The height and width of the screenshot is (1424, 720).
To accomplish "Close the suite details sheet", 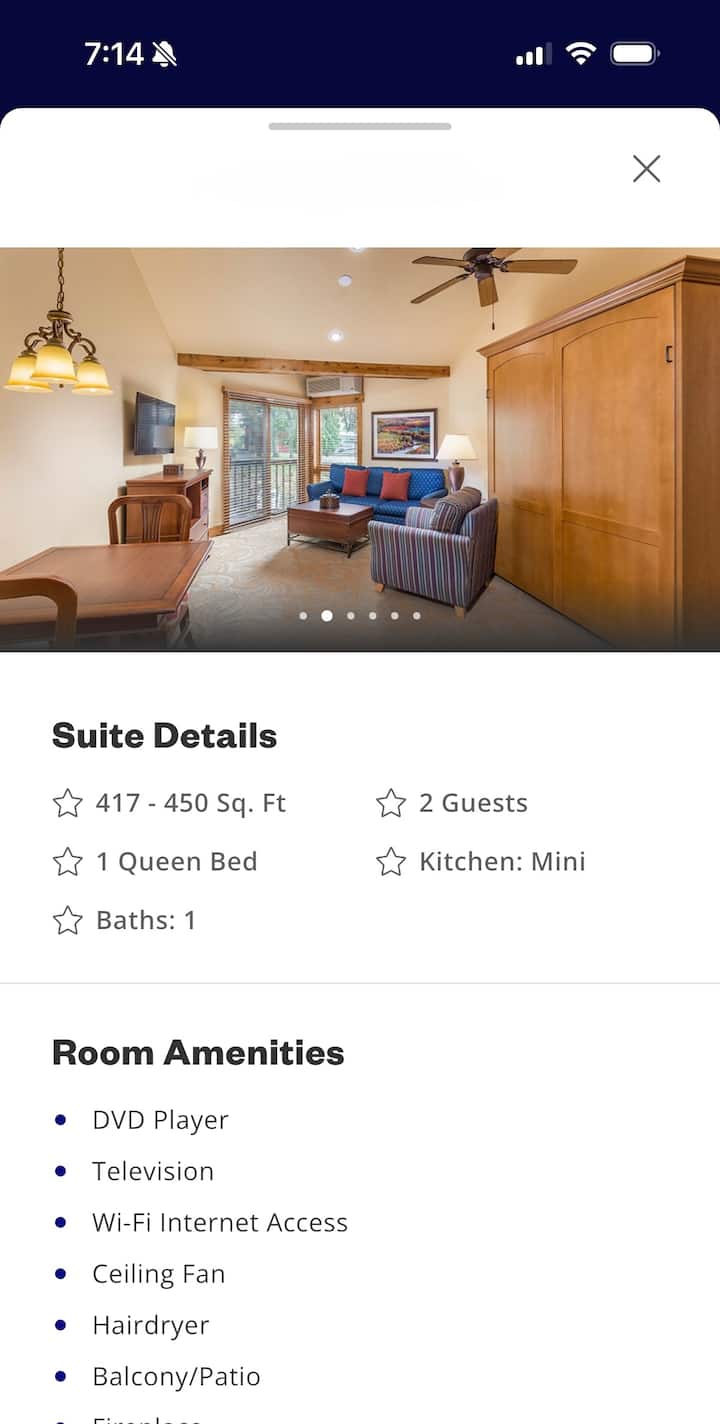I will (x=646, y=169).
